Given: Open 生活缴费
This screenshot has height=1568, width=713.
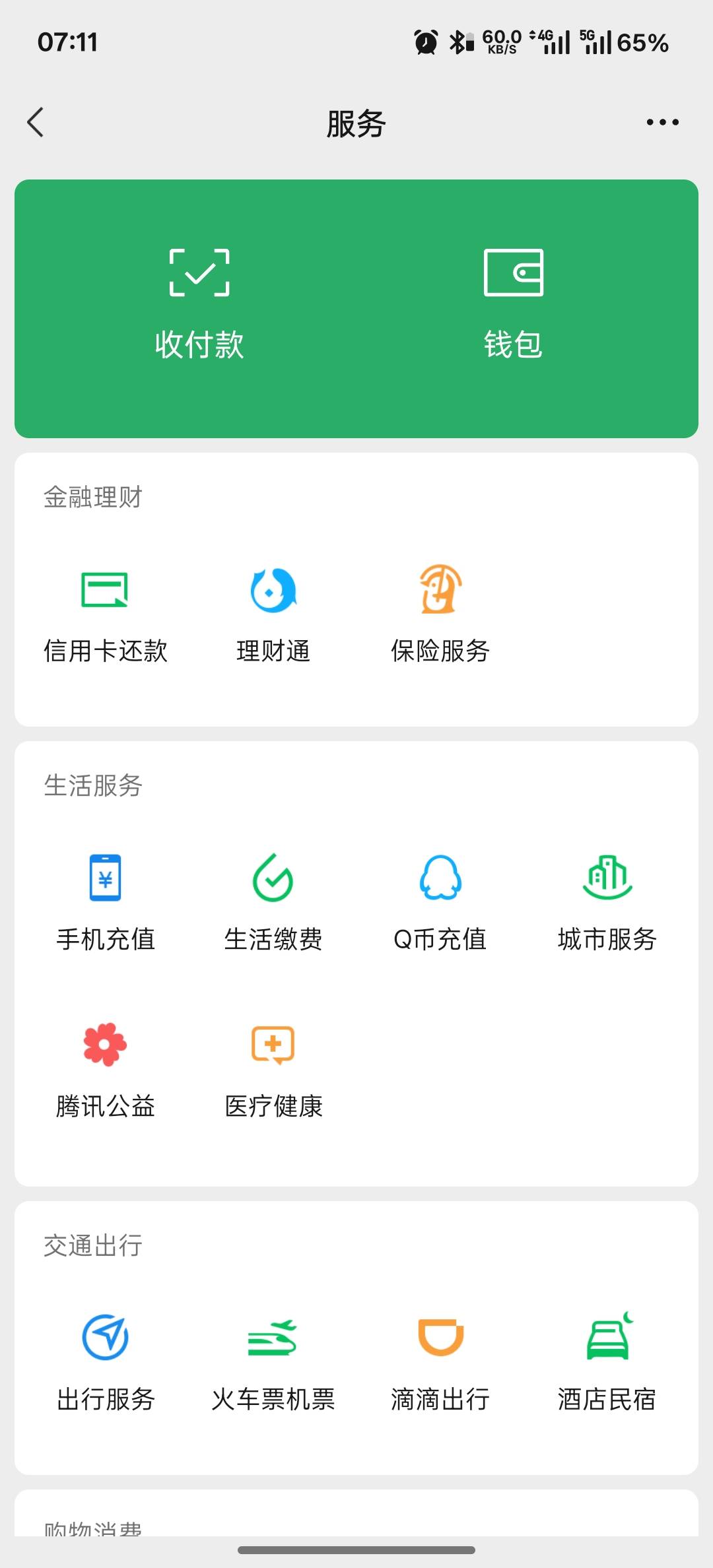Looking at the screenshot, I should click(x=273, y=902).
